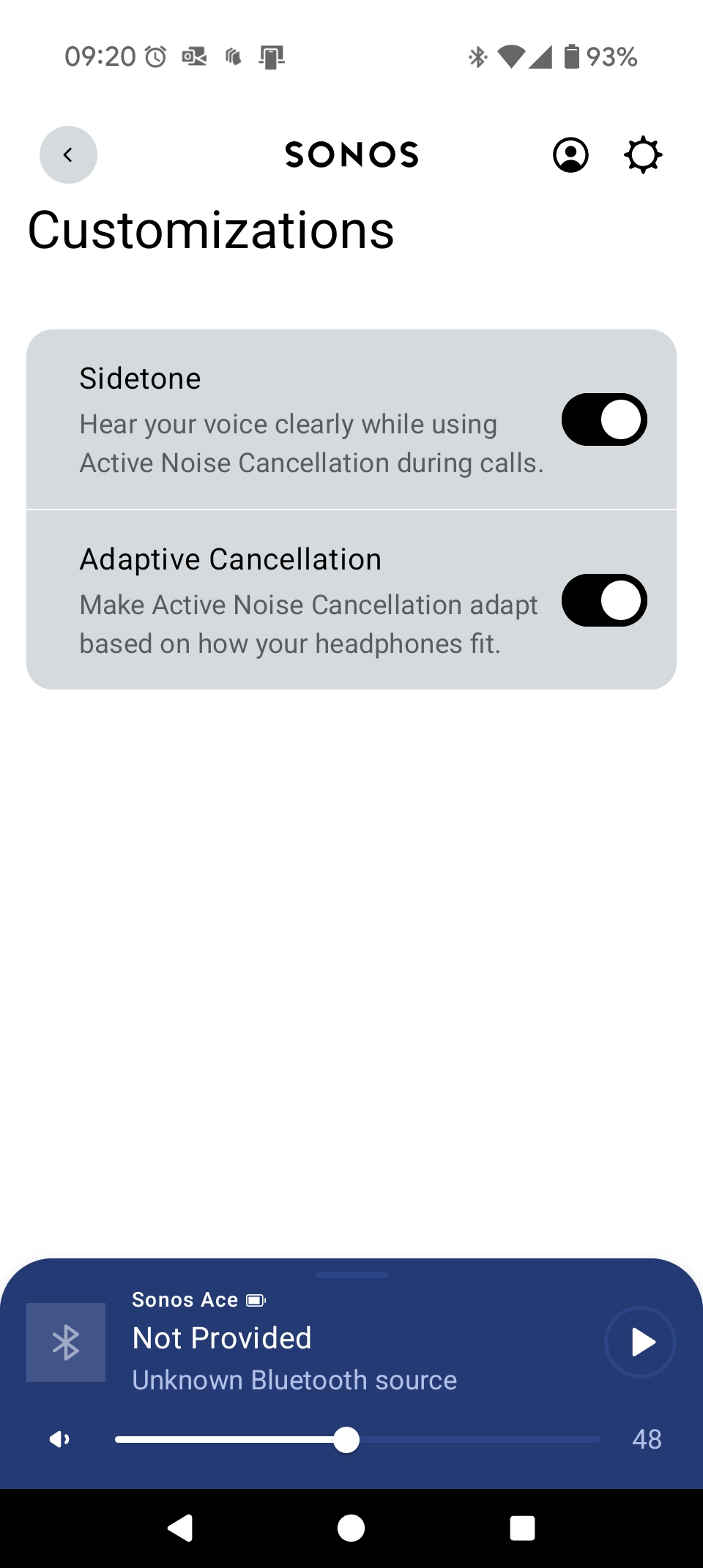Image resolution: width=703 pixels, height=1568 pixels.
Task: Open the account profile icon
Action: [570, 154]
